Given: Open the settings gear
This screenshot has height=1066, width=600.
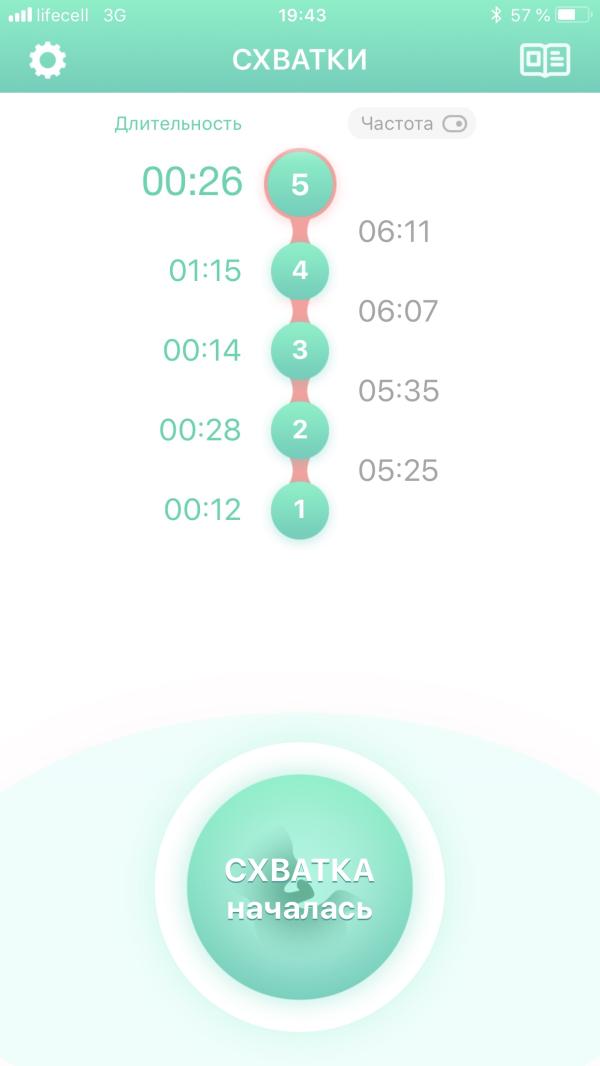Looking at the screenshot, I should click(x=48, y=61).
